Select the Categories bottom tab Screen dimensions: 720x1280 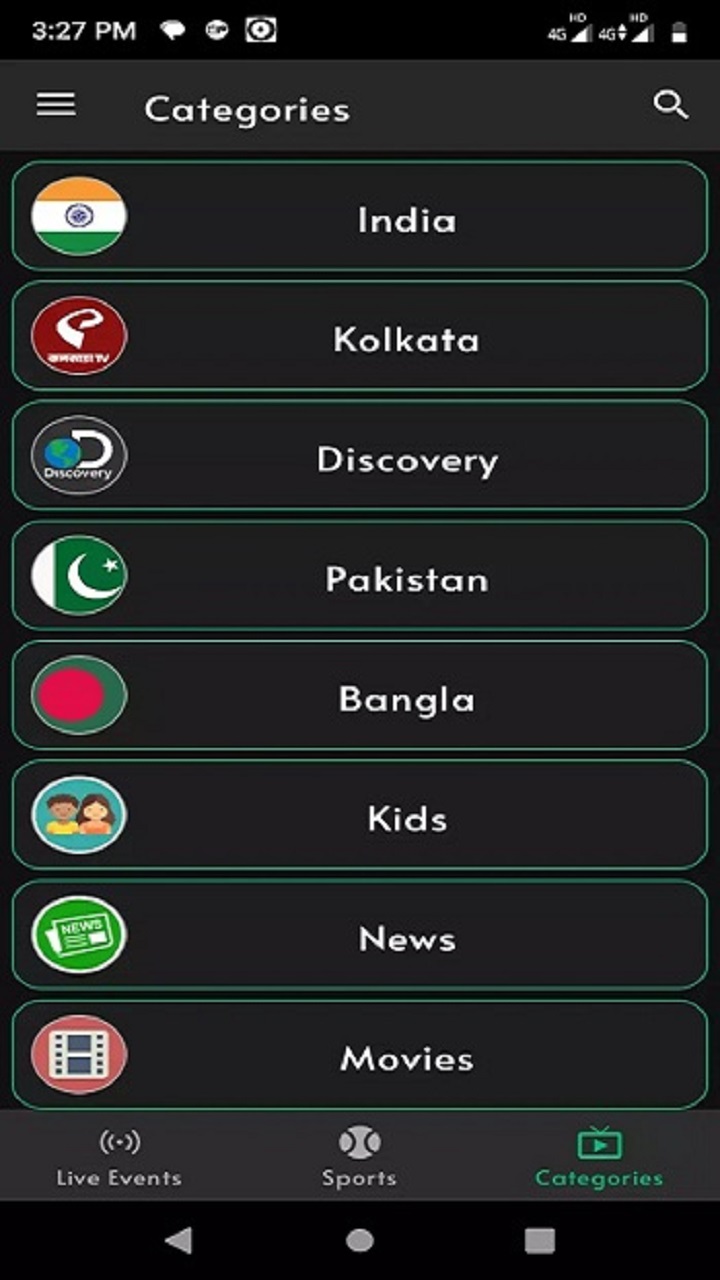[599, 1158]
